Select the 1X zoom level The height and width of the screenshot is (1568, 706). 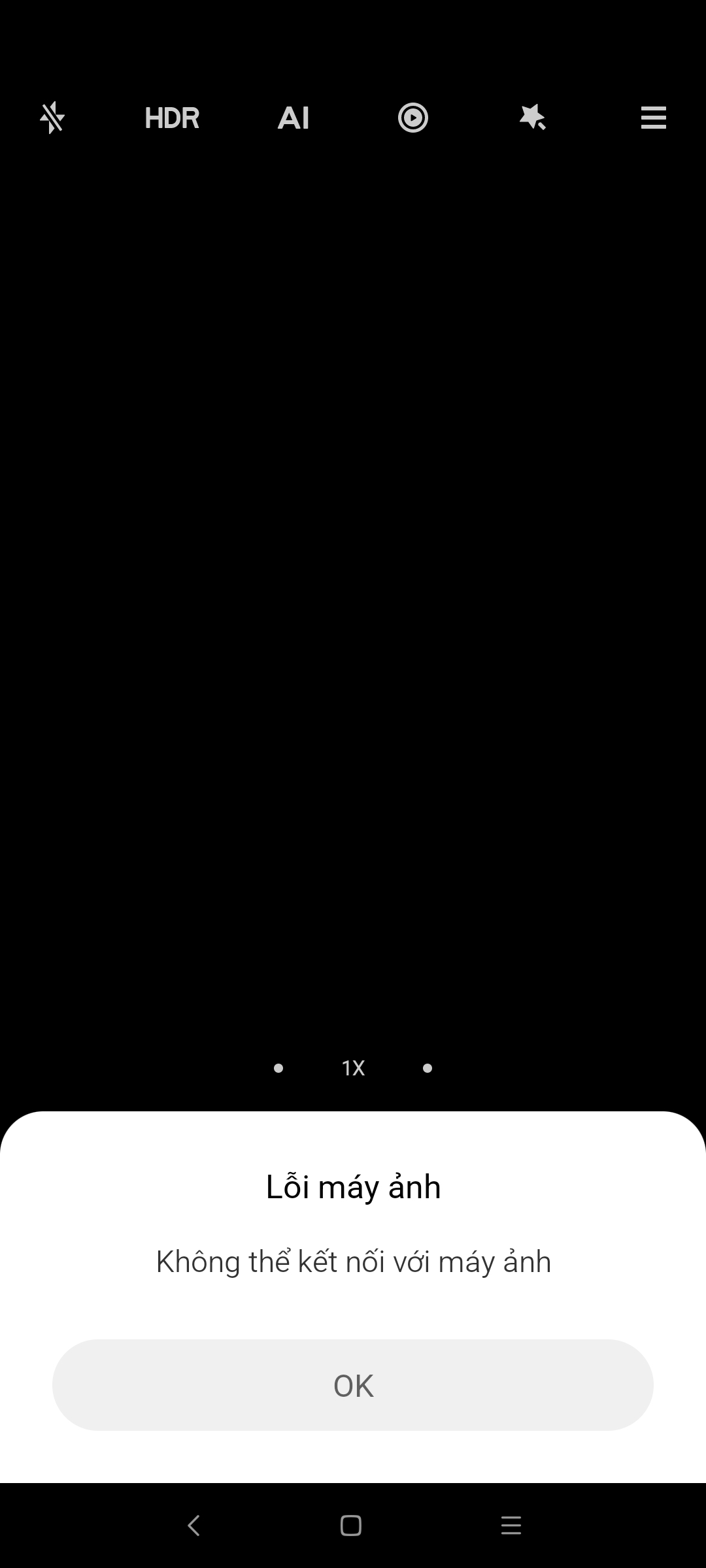(353, 1068)
